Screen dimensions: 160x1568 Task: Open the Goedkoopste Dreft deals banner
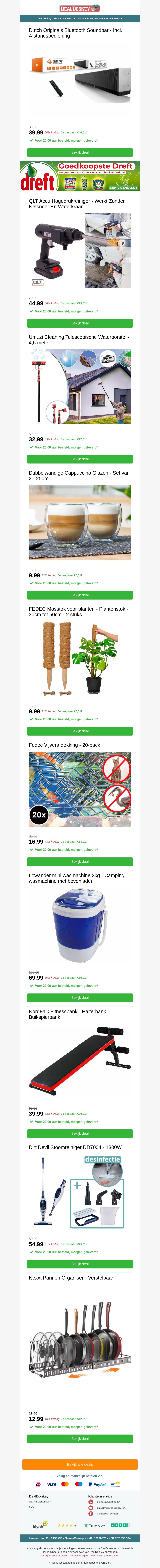80,176
